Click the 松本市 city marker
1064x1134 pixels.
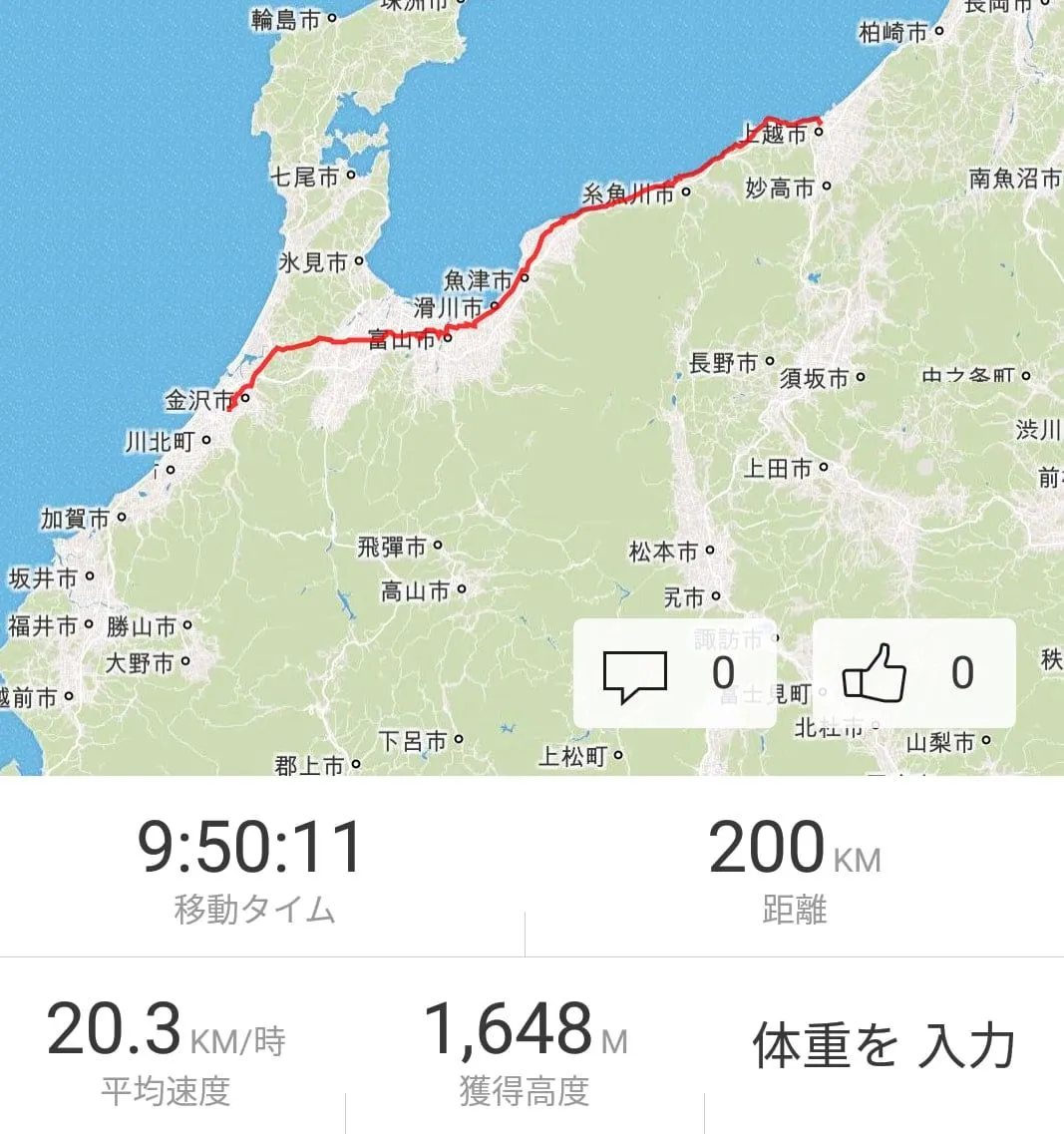click(x=710, y=550)
